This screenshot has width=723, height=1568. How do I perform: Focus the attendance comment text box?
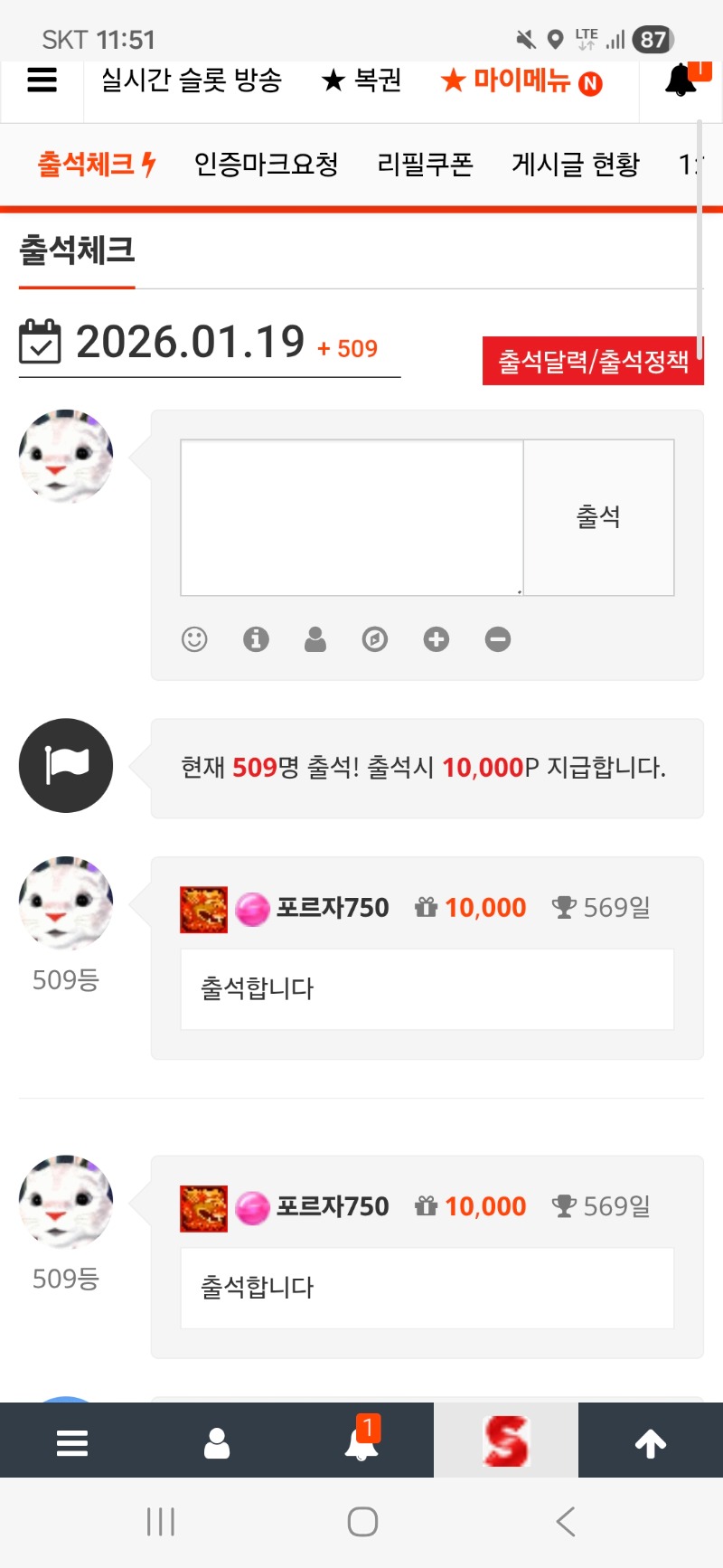[x=352, y=517]
